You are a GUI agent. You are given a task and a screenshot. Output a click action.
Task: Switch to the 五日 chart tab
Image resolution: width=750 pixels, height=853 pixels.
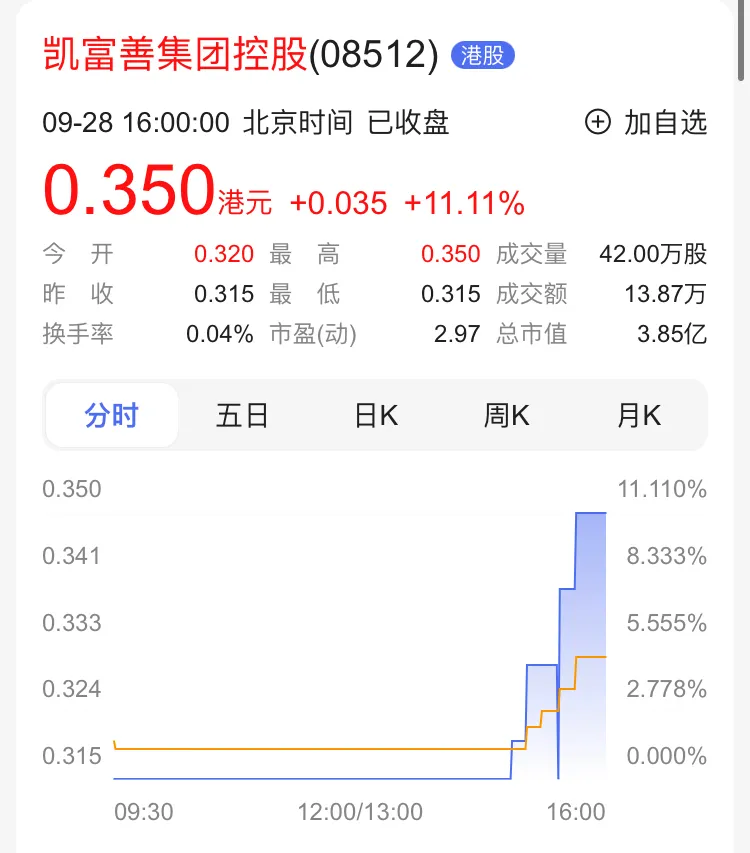pyautogui.click(x=243, y=415)
